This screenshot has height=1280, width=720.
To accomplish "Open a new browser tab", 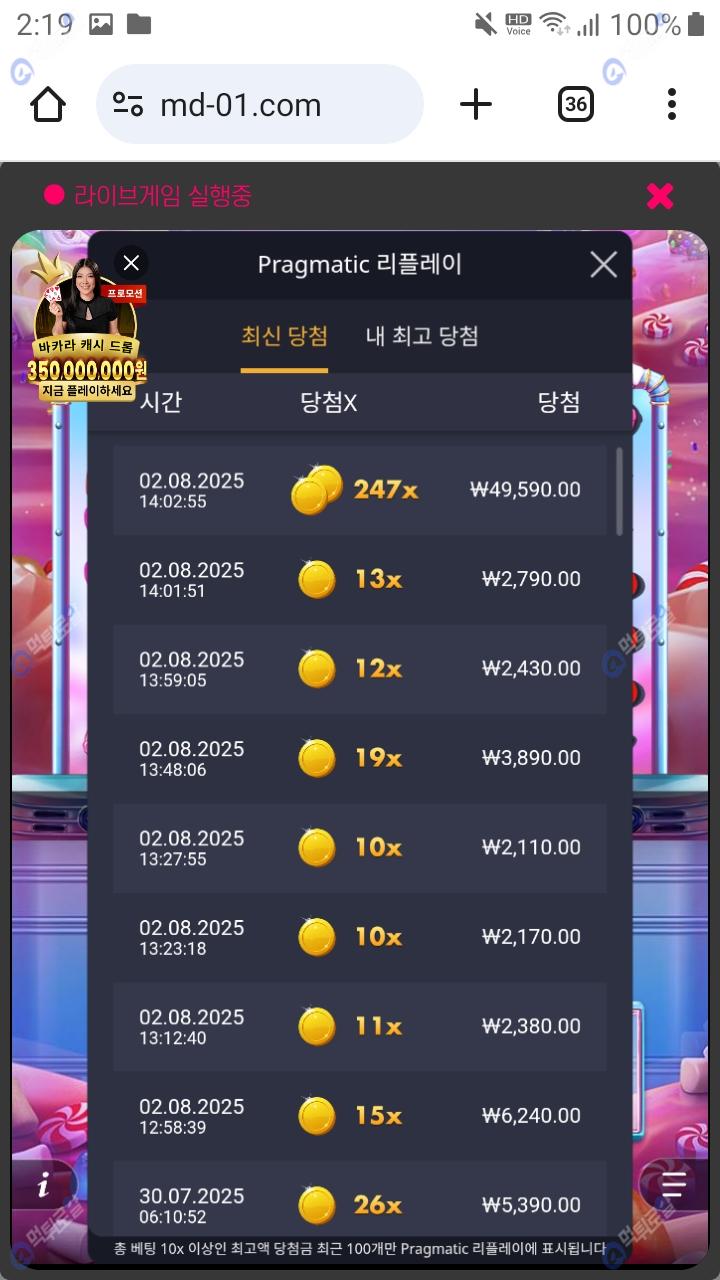I will click(x=476, y=104).
